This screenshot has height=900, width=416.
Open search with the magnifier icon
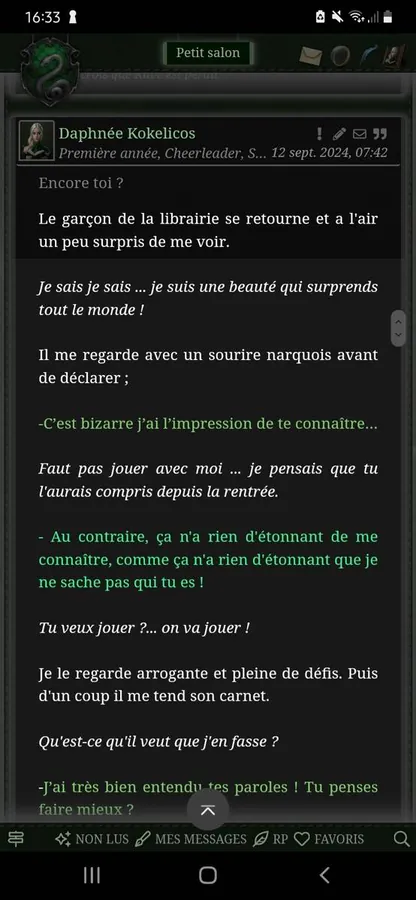[402, 839]
